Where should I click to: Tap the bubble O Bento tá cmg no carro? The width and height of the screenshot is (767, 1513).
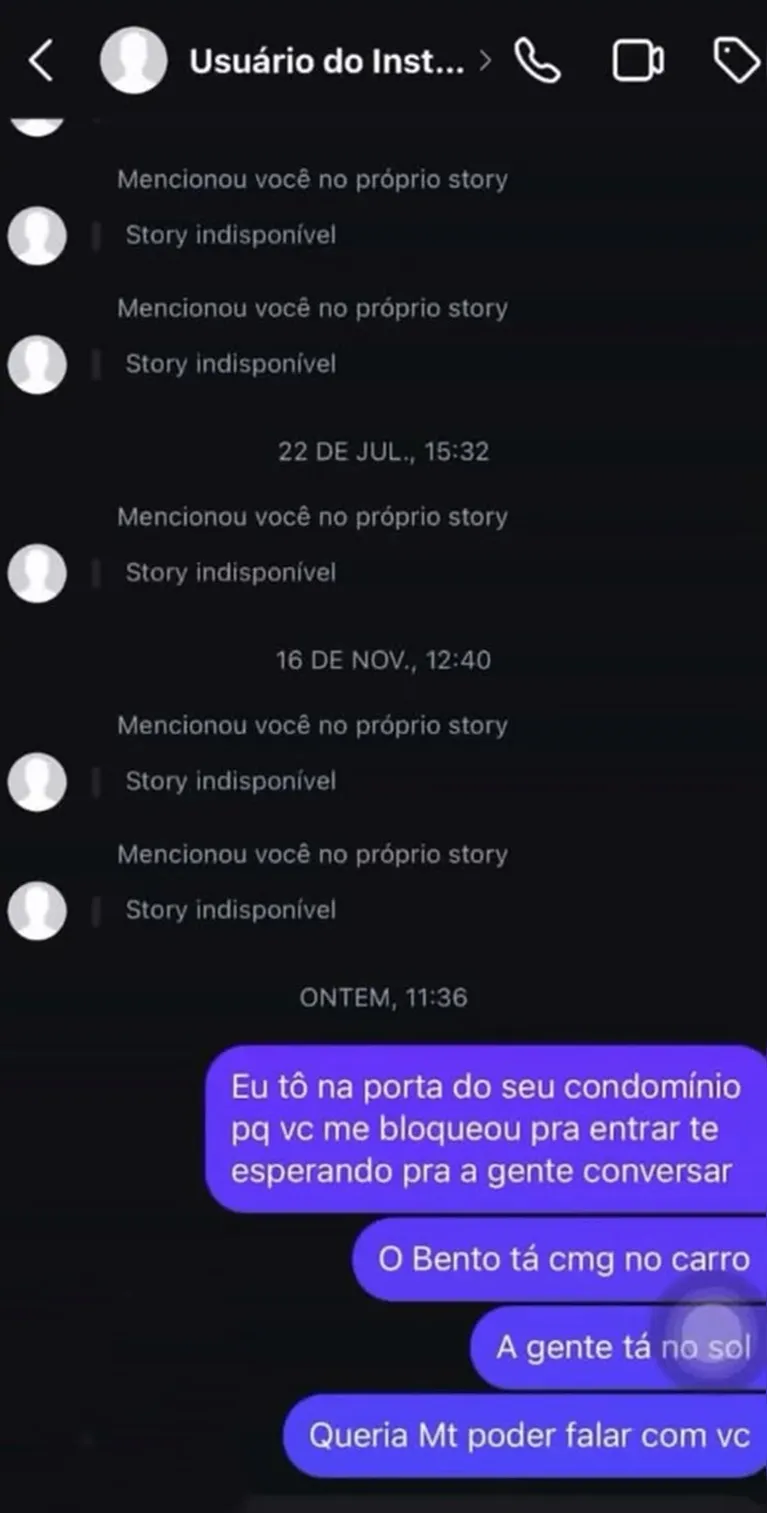click(x=561, y=1260)
